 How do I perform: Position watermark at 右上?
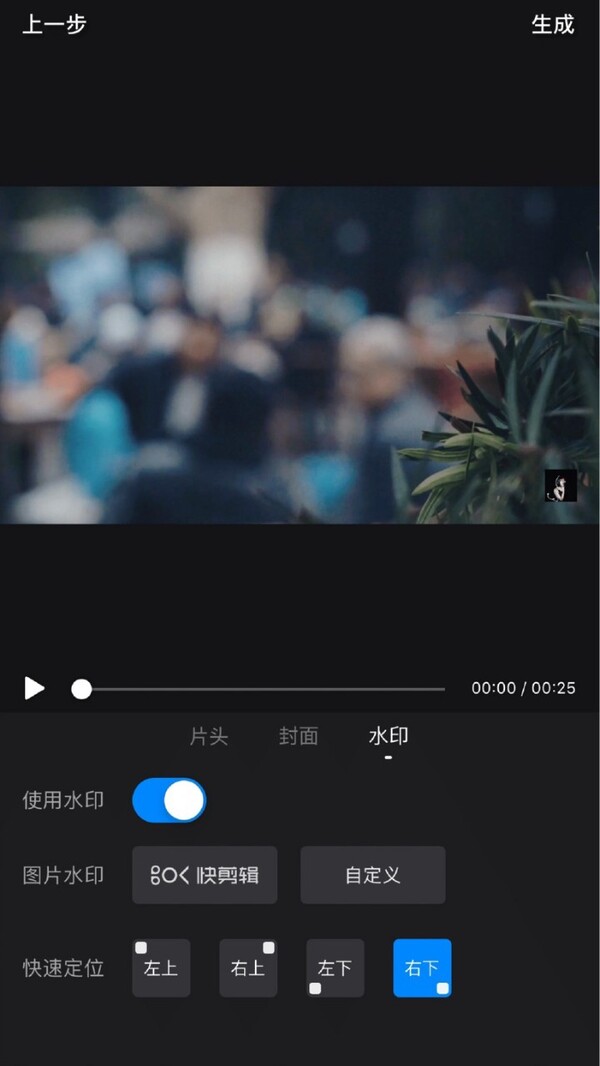(x=248, y=968)
